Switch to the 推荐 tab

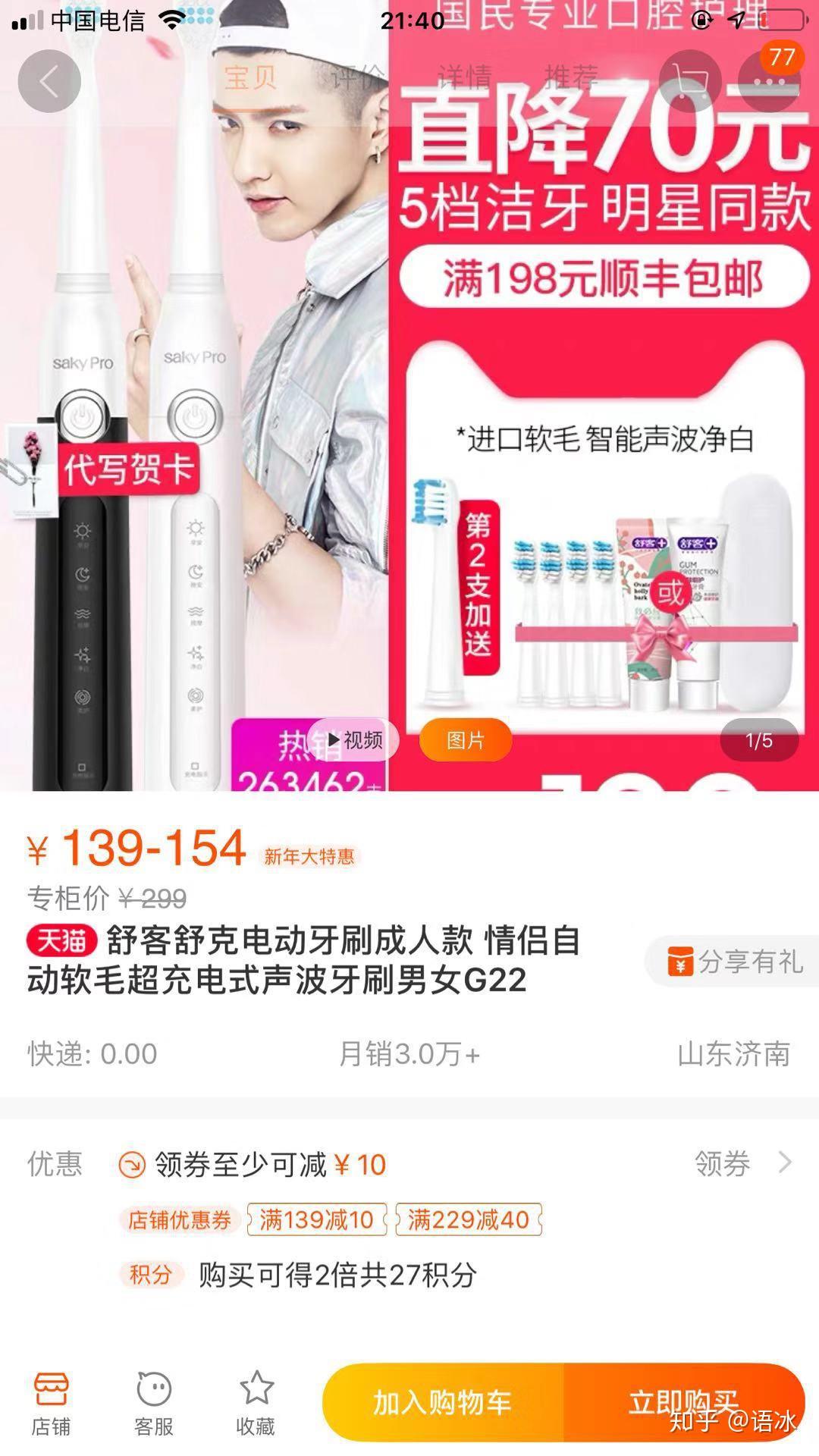point(571,77)
